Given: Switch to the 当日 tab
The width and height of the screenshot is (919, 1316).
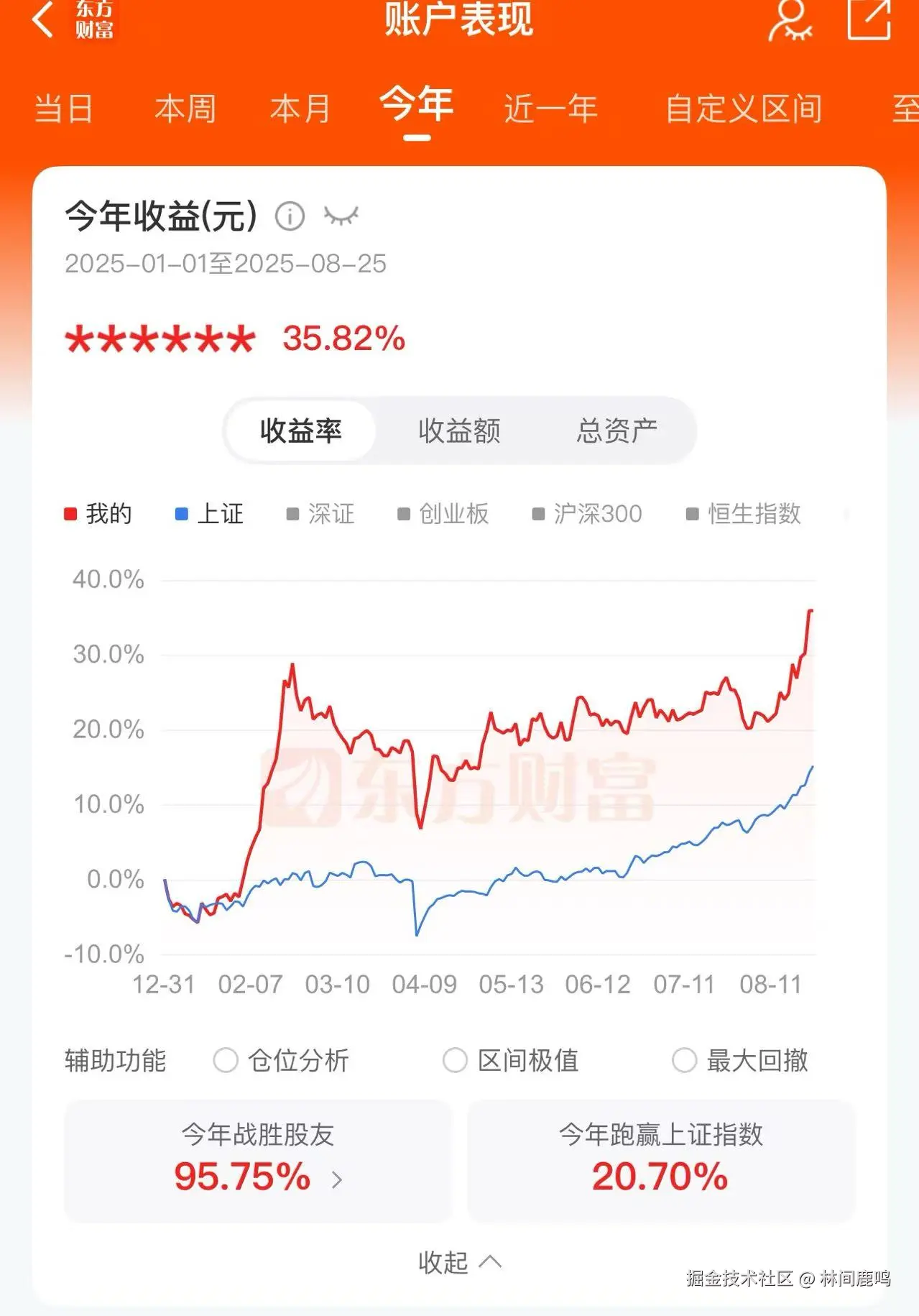Looking at the screenshot, I should 64,109.
